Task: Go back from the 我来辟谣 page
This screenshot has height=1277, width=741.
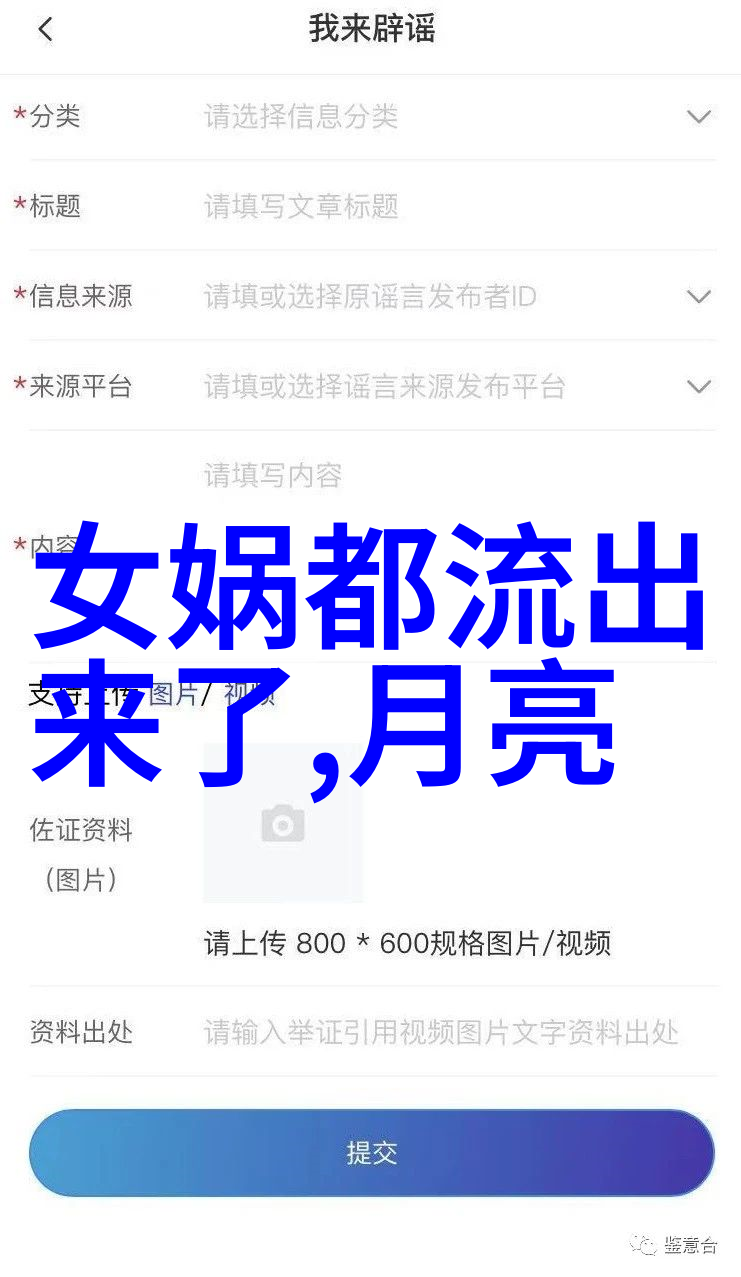Action: 45,30
